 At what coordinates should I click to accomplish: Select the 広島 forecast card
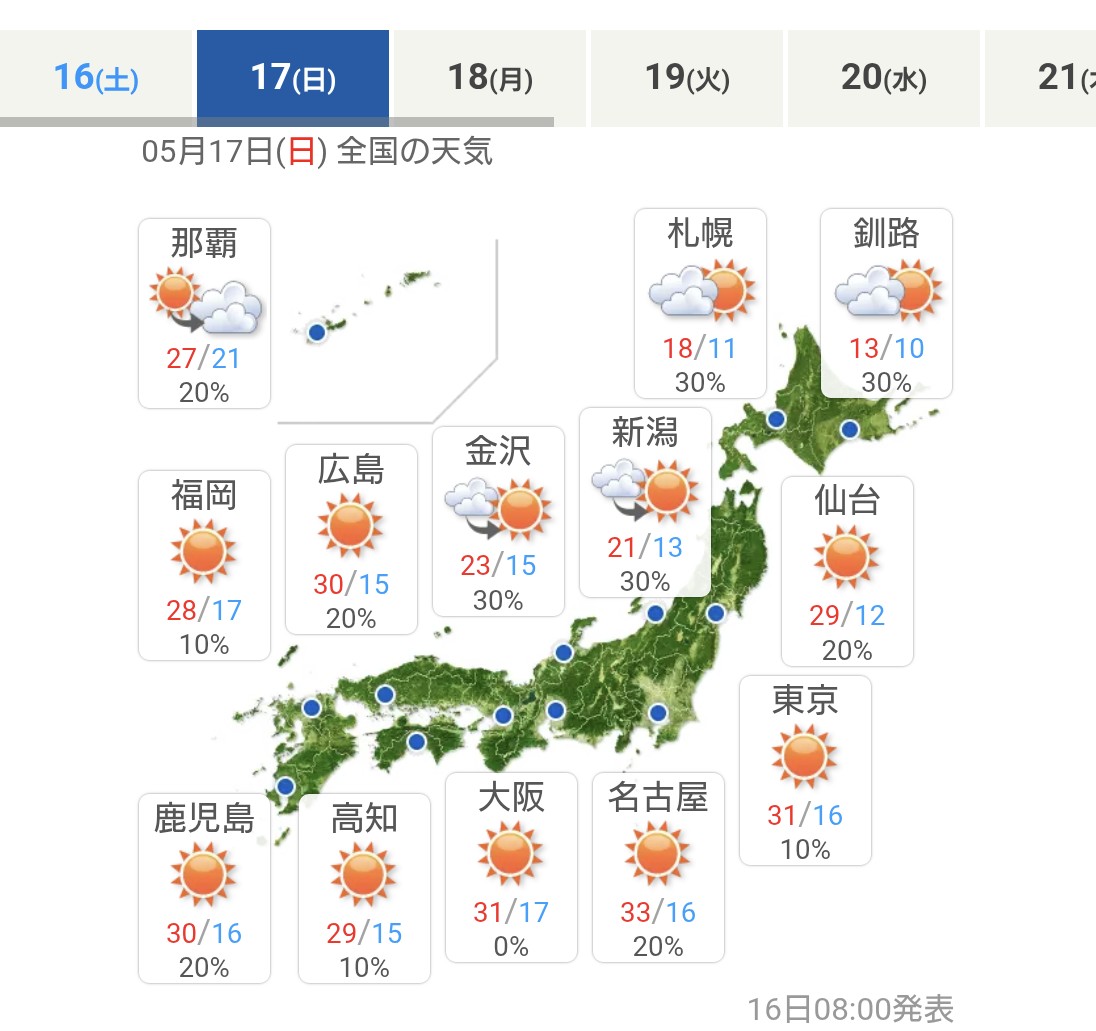[351, 540]
